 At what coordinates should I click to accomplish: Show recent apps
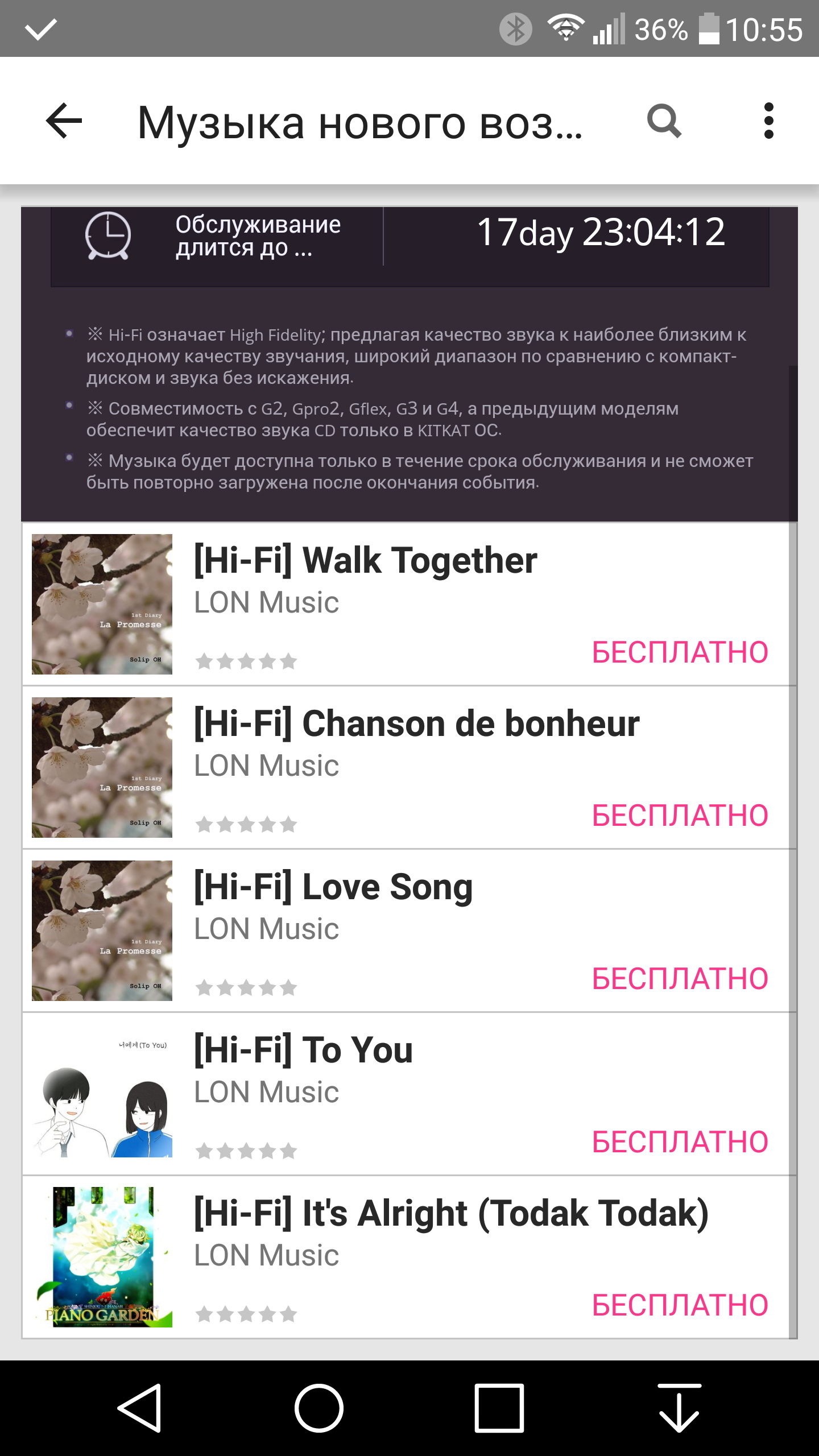pyautogui.click(x=499, y=1408)
